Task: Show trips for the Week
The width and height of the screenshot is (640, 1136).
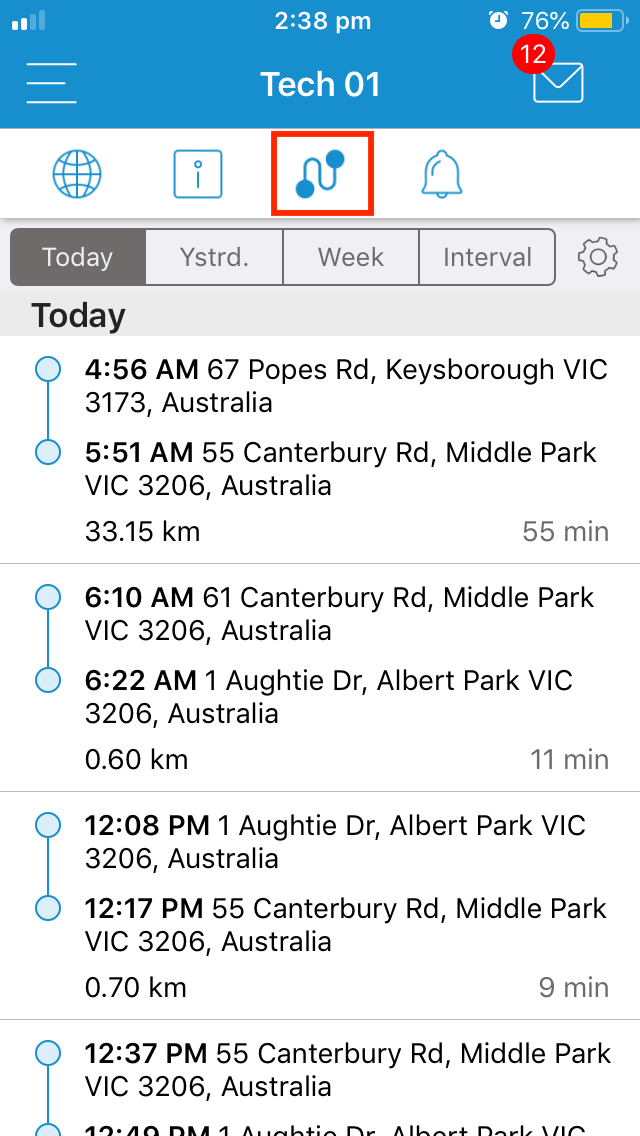Action: tap(350, 257)
